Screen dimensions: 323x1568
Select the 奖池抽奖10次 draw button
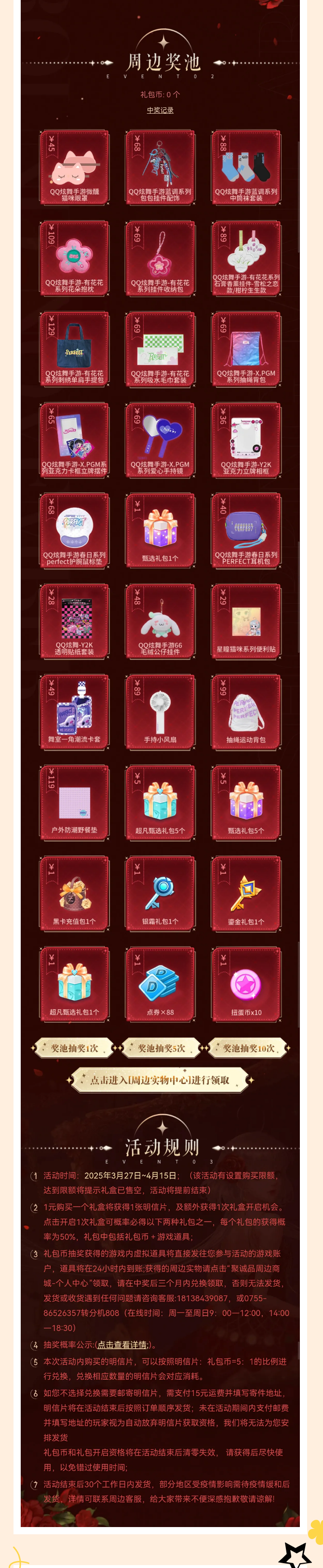pyautogui.click(x=248, y=1048)
